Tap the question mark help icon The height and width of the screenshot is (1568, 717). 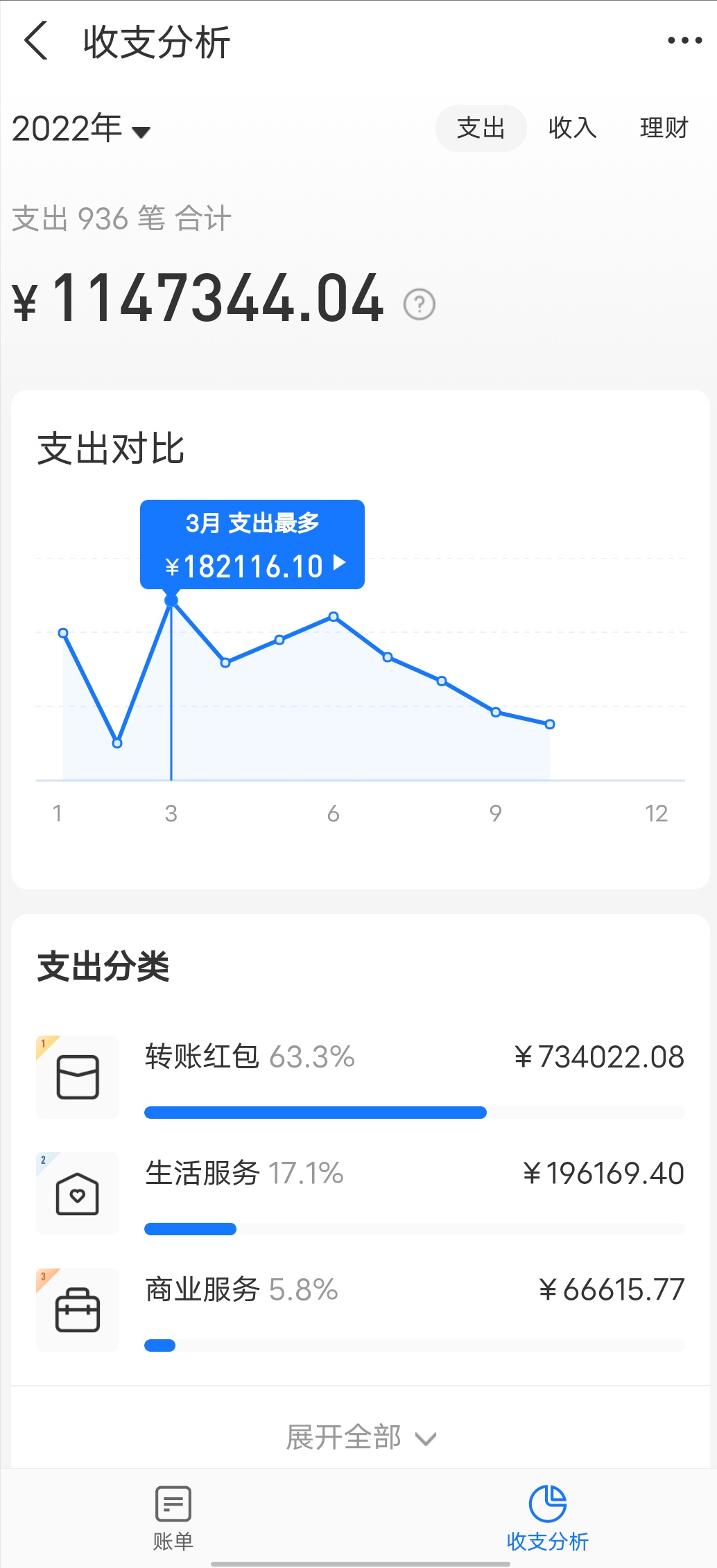420,304
